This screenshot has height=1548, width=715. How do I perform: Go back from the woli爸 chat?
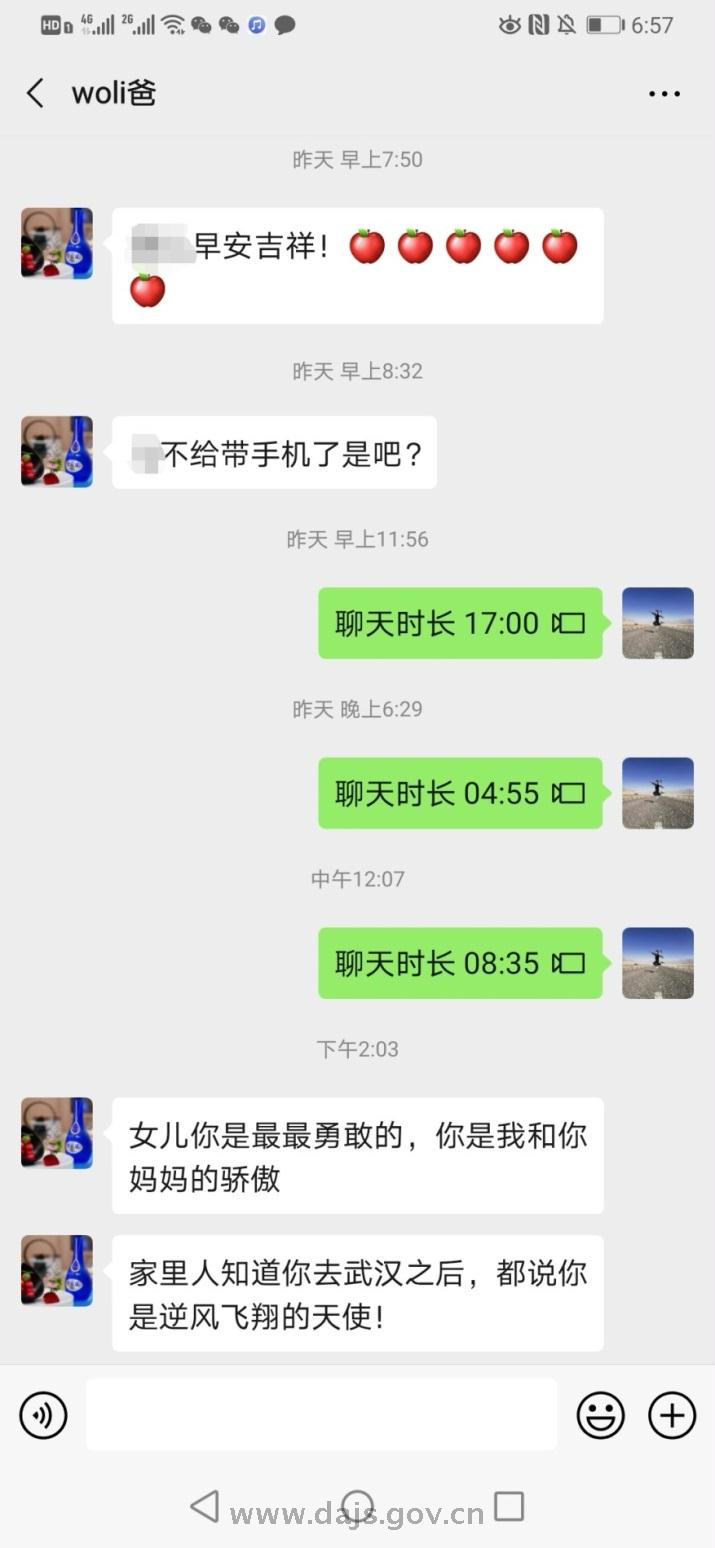(36, 94)
